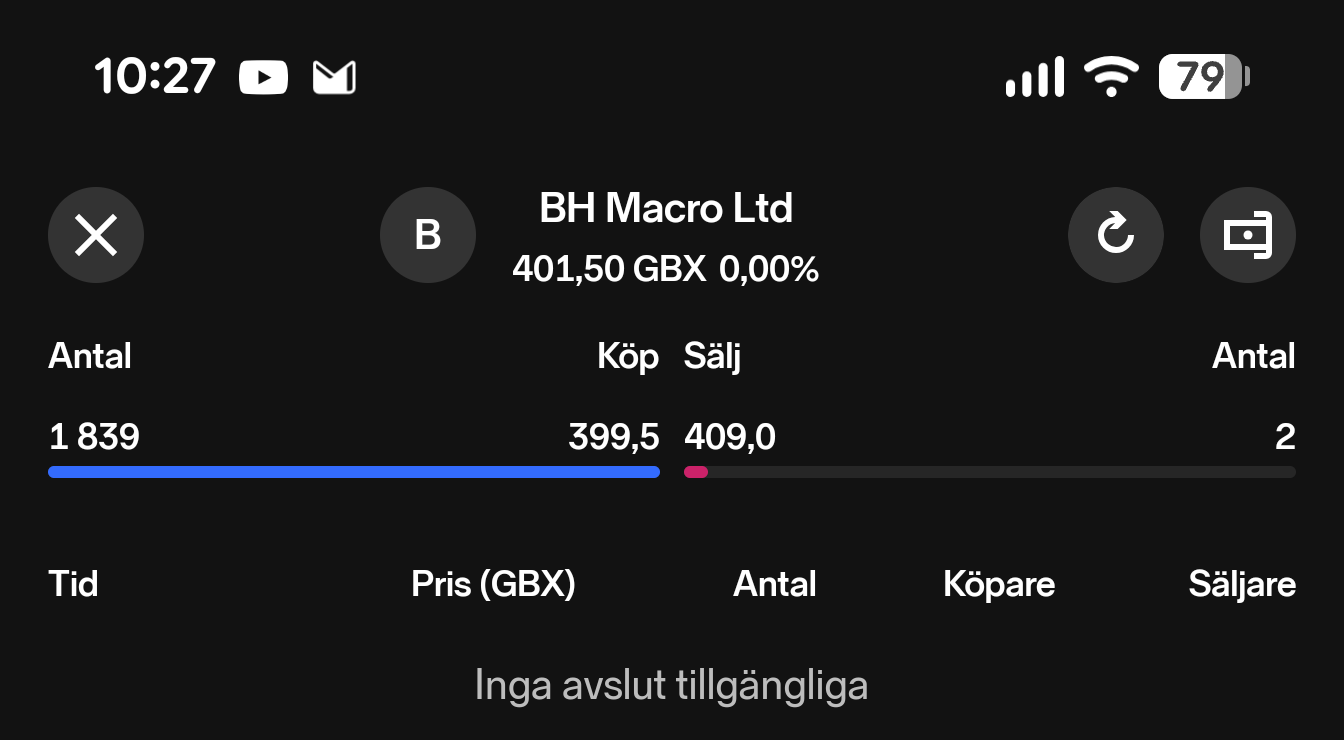
Task: Refresh the order book data
Action: 1115,236
